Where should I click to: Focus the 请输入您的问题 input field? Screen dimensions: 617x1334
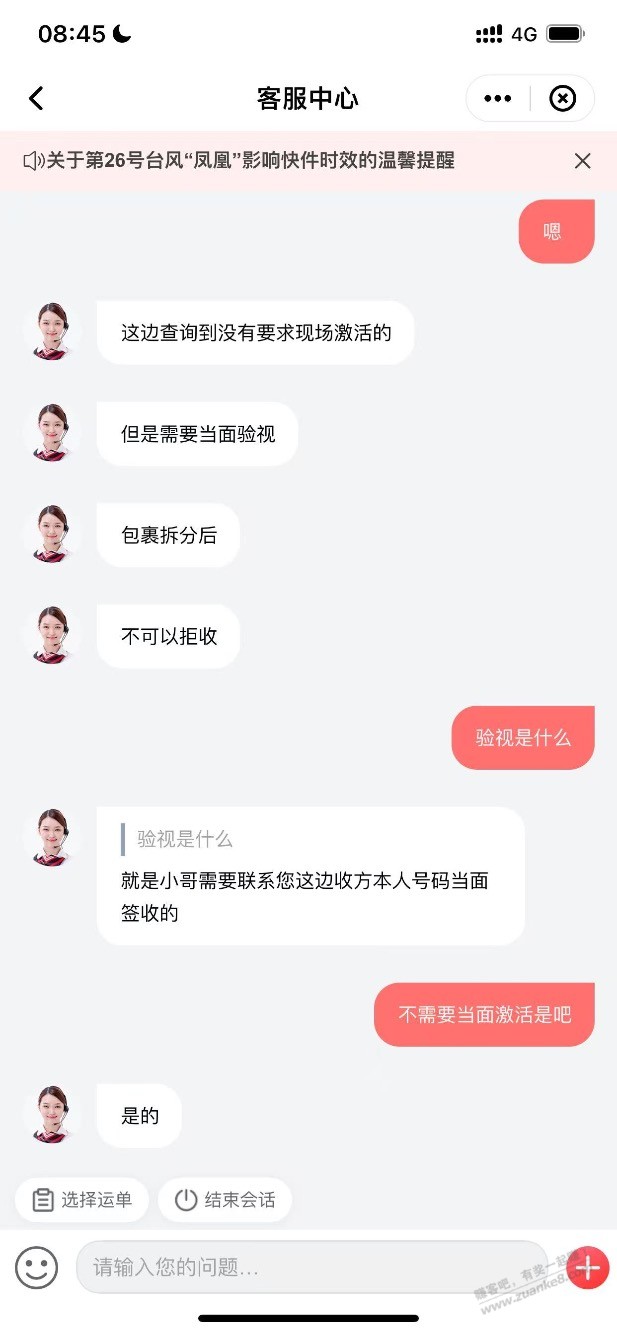310,1268
